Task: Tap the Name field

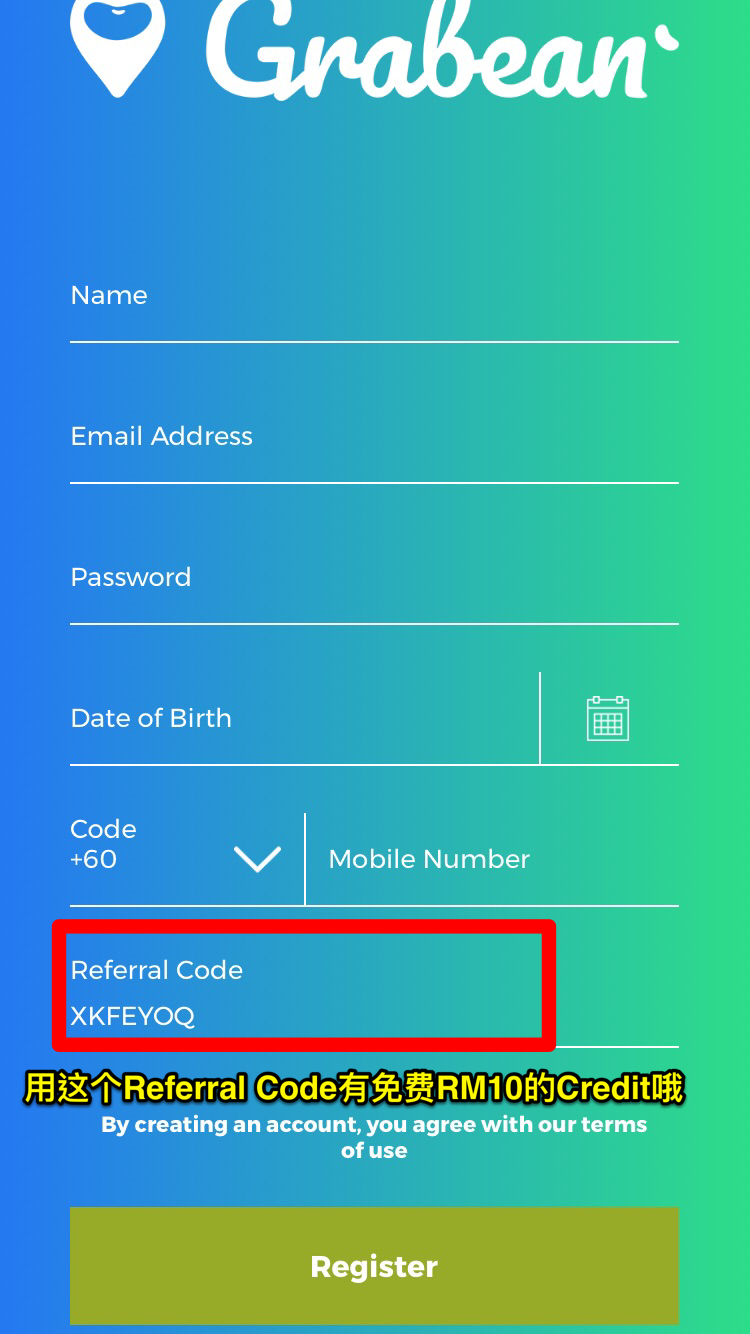Action: (x=374, y=296)
